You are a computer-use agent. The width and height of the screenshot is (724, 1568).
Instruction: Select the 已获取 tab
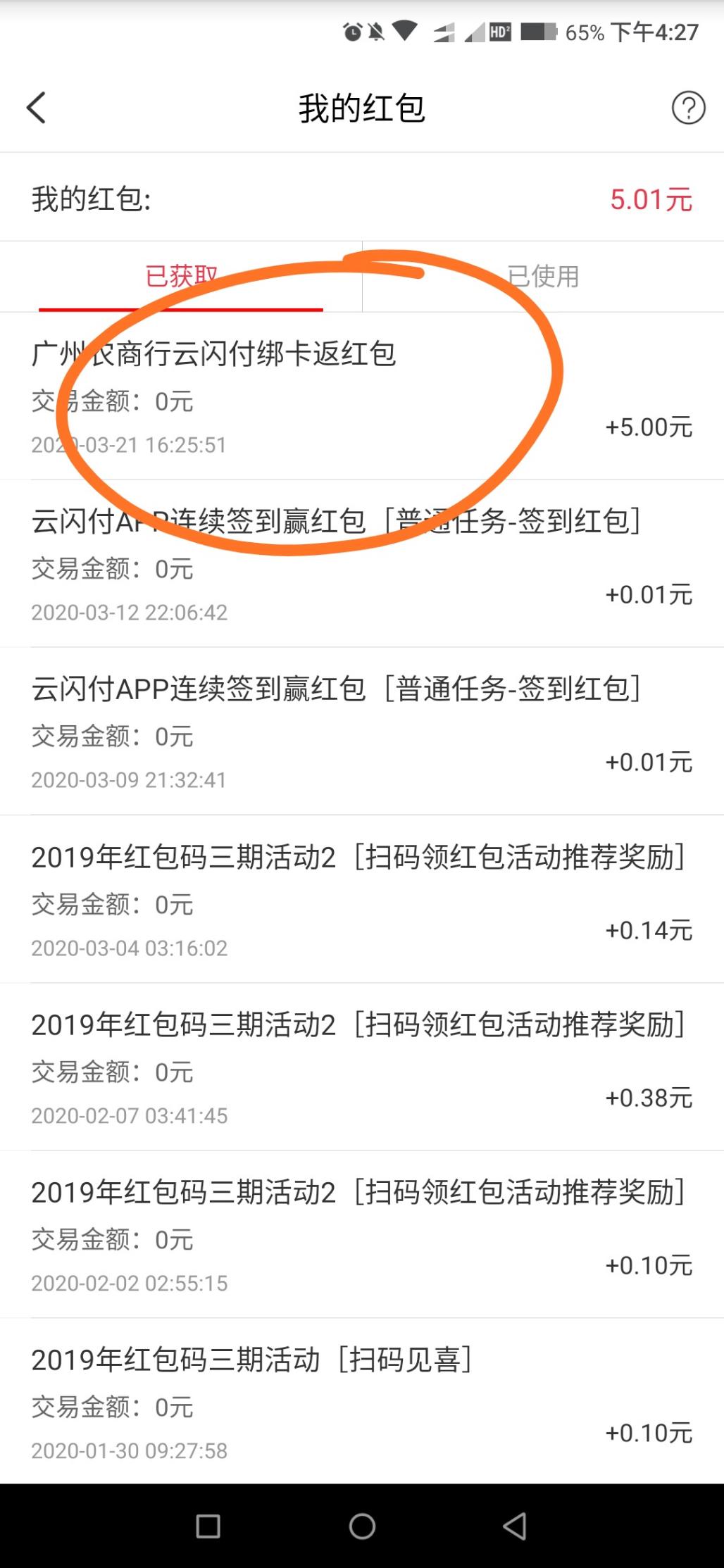tap(181, 277)
